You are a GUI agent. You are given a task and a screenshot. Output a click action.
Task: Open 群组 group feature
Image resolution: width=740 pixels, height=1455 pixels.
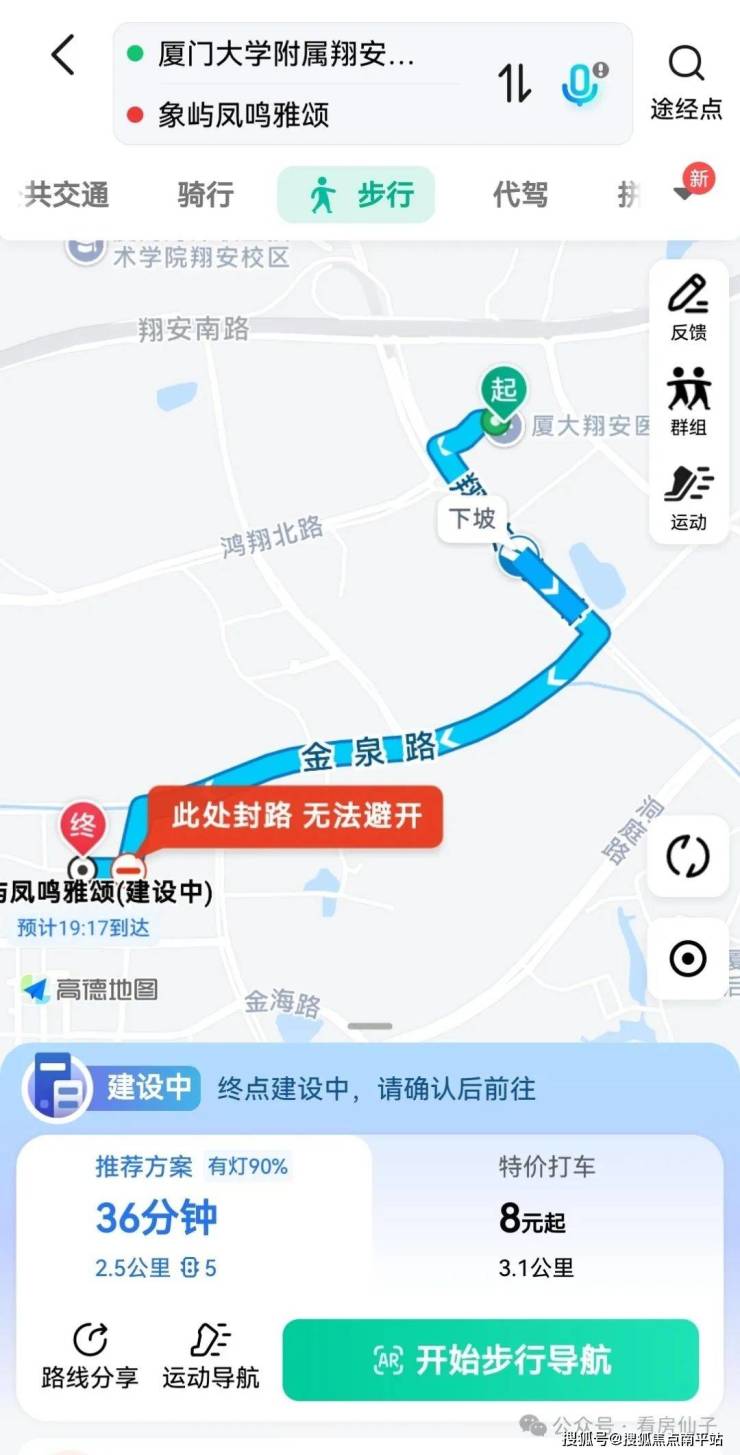point(688,401)
